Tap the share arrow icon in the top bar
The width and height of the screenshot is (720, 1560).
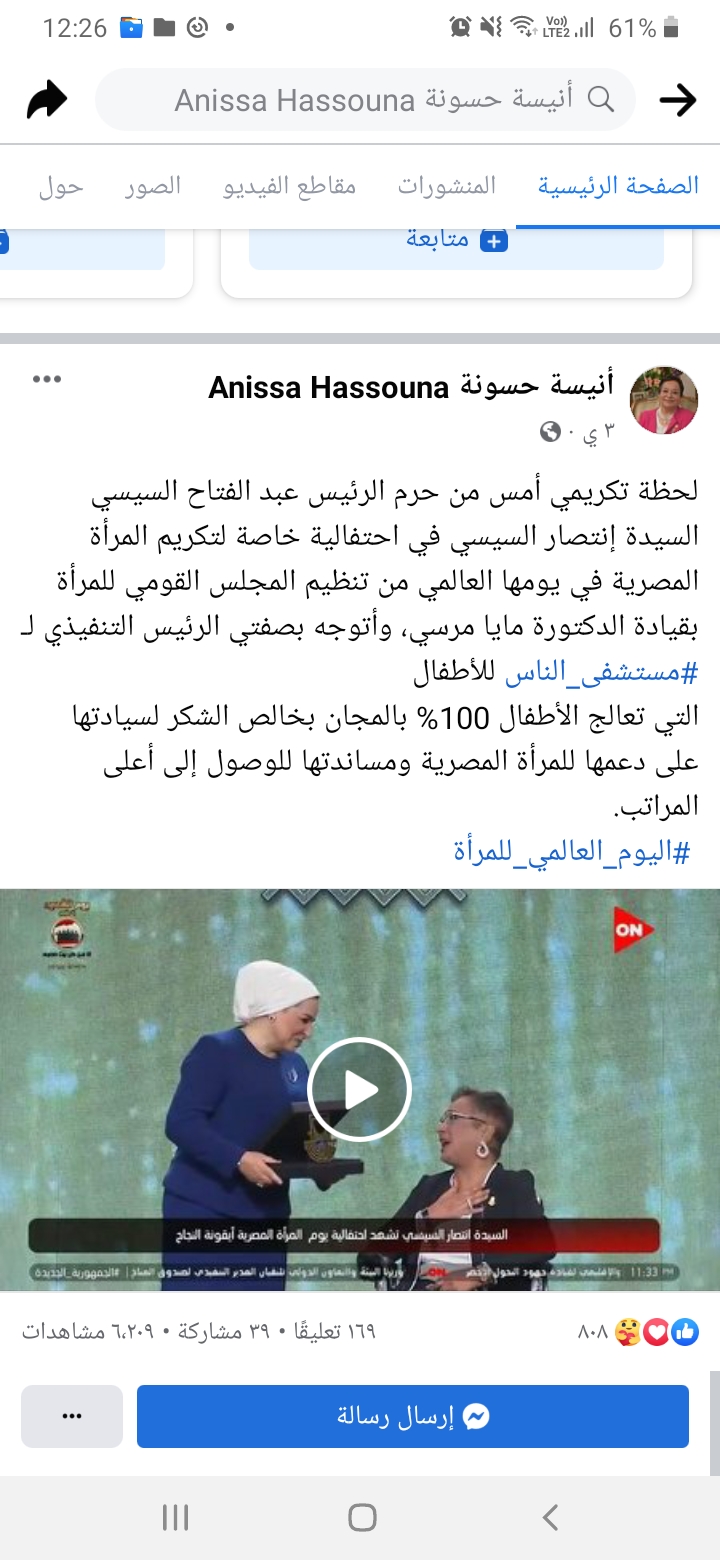click(46, 99)
